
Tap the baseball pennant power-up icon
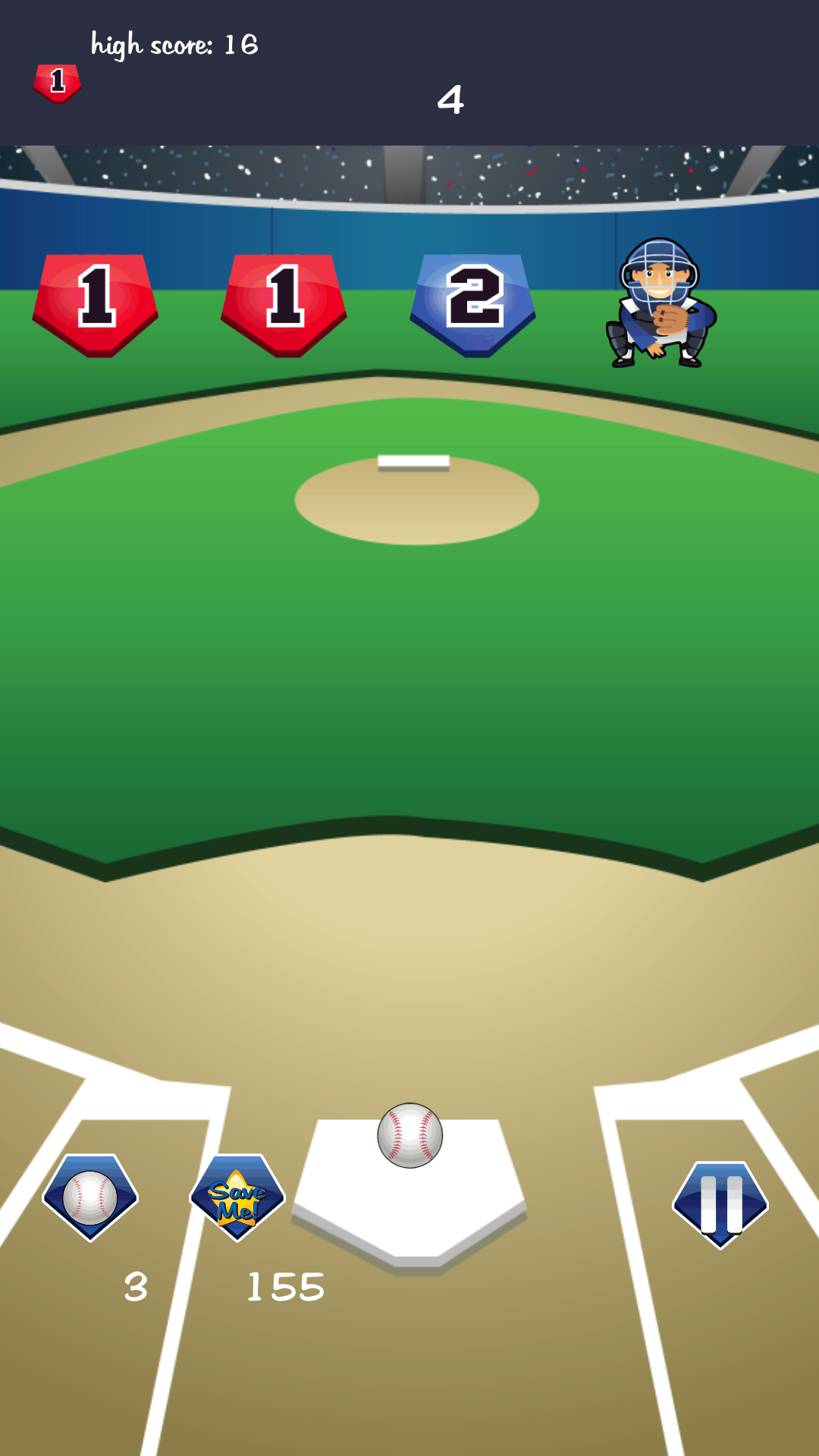pos(91,1198)
